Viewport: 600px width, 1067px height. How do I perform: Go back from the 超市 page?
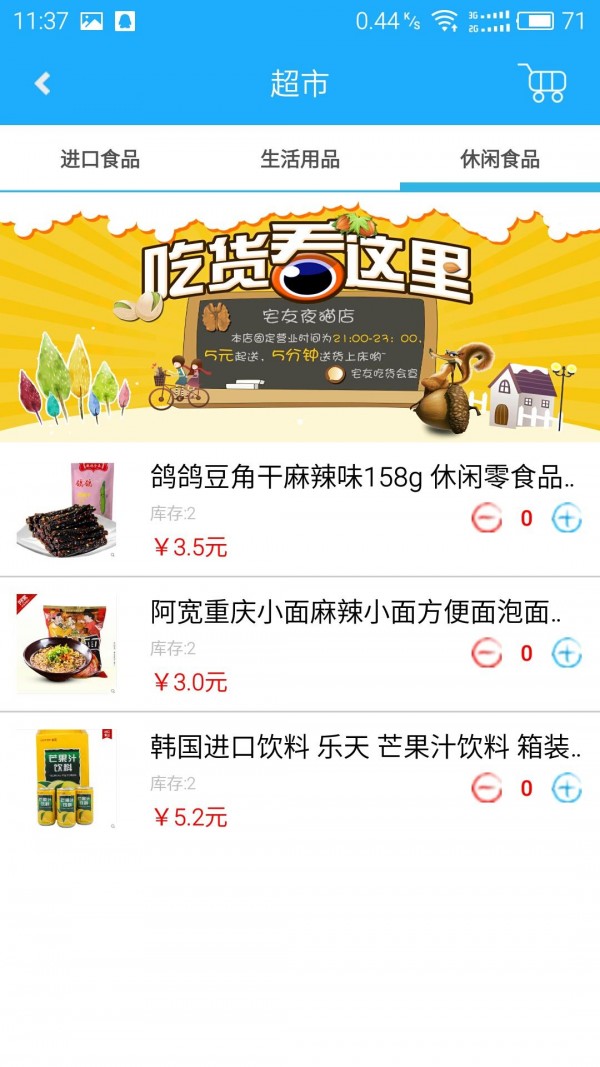click(x=42, y=83)
